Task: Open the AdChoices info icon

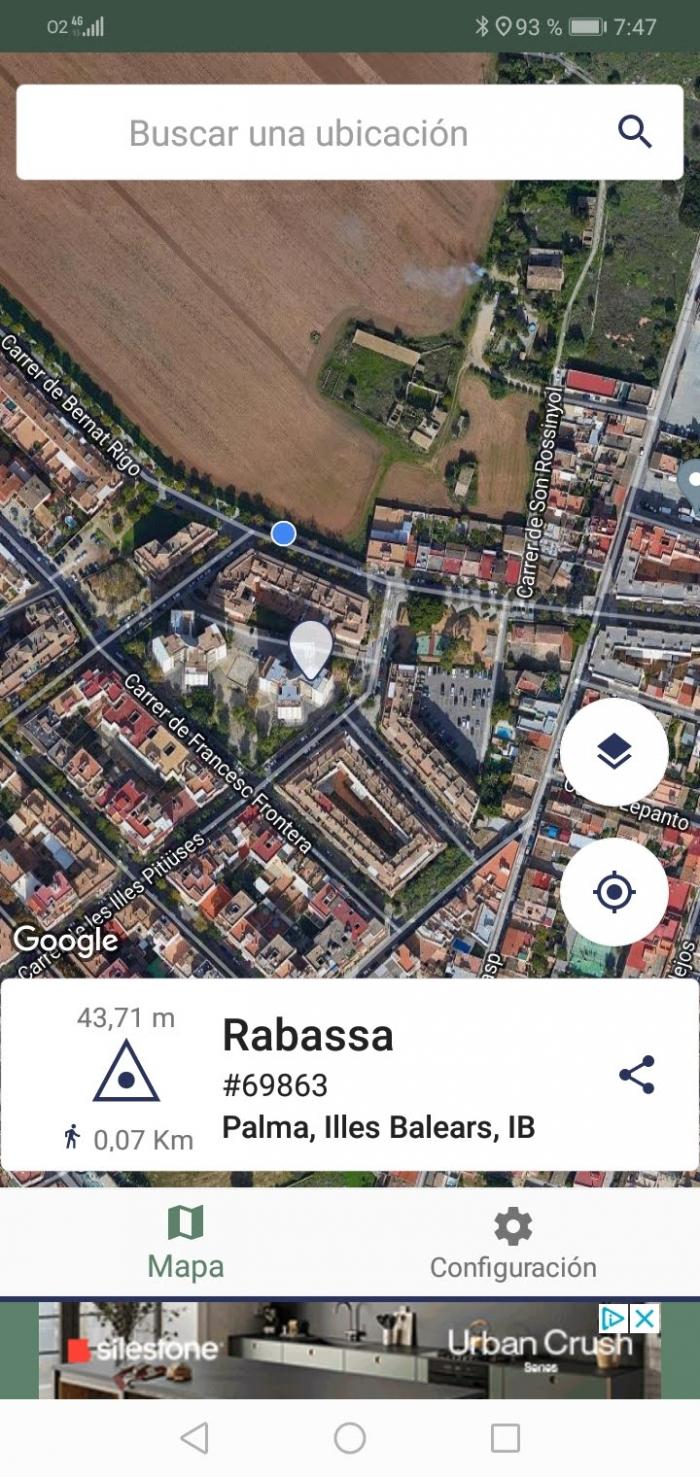Action: (x=614, y=1318)
